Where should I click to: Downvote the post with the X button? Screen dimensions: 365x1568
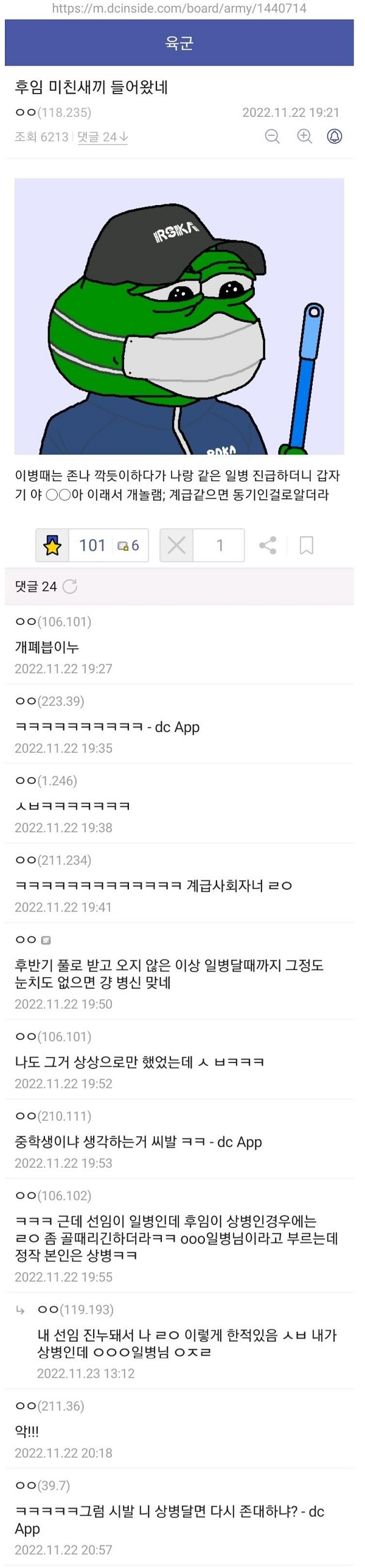176,545
